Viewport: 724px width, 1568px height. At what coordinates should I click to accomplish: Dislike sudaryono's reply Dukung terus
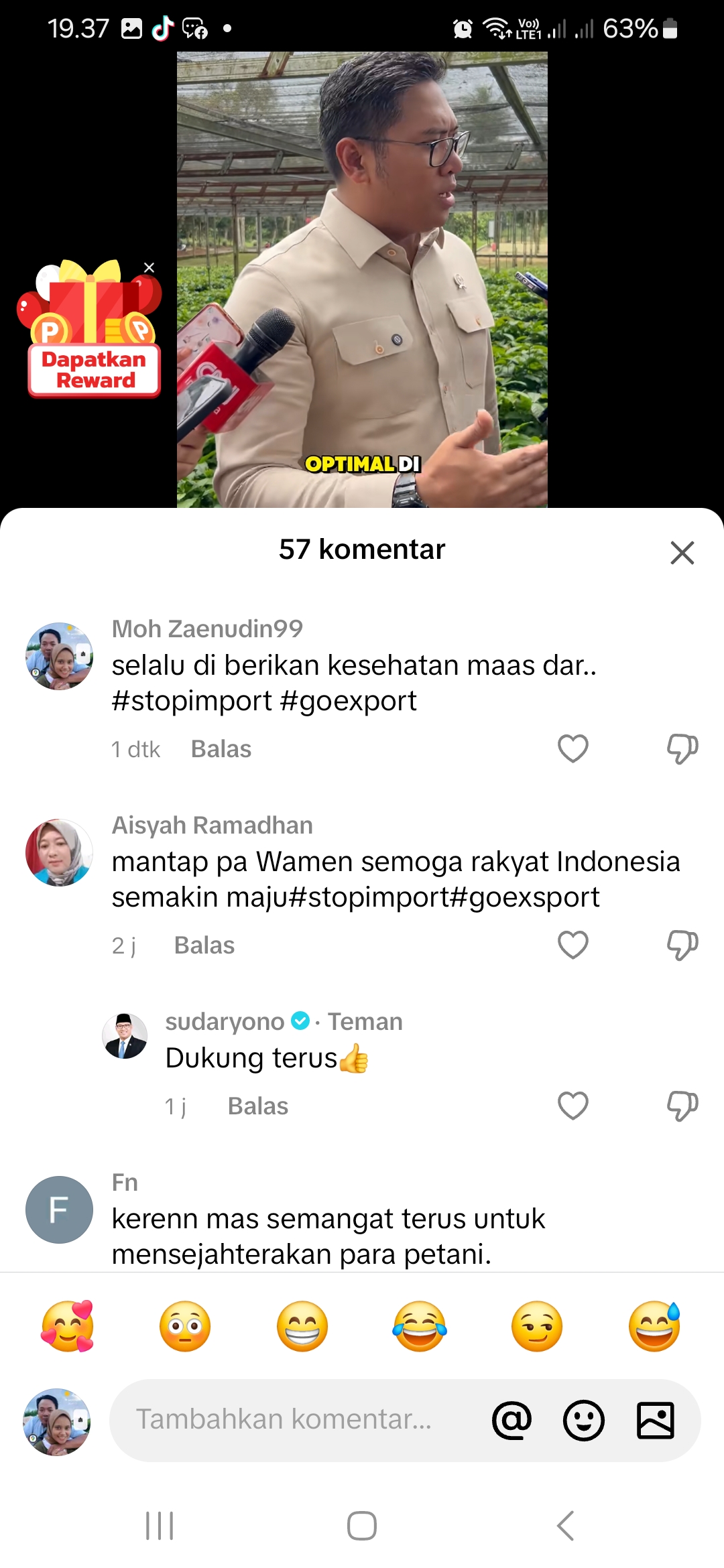[x=682, y=1106]
